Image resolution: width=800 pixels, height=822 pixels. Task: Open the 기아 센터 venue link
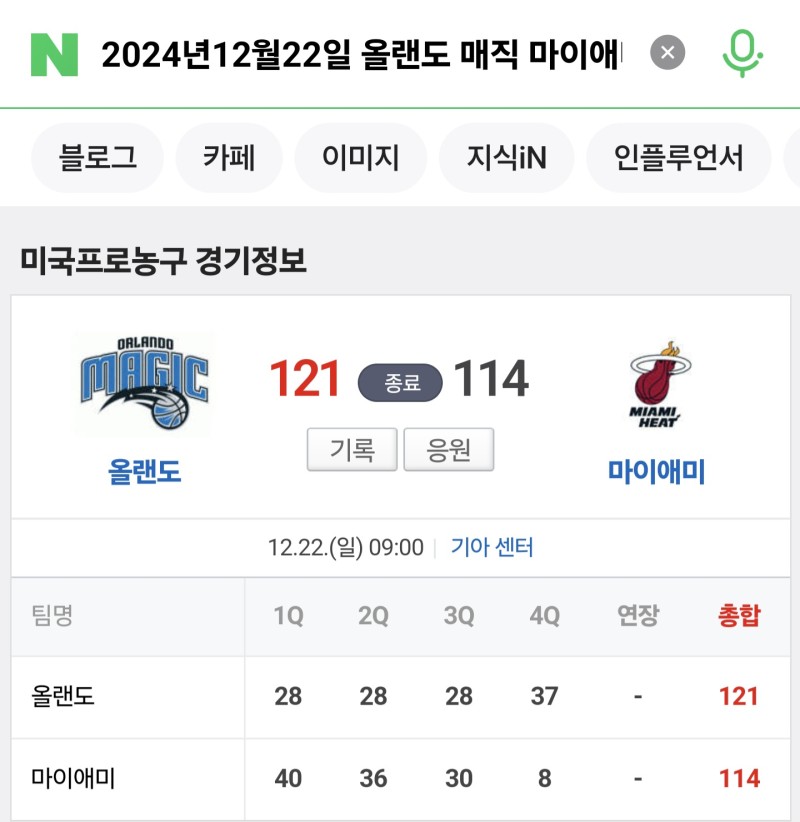pos(492,548)
